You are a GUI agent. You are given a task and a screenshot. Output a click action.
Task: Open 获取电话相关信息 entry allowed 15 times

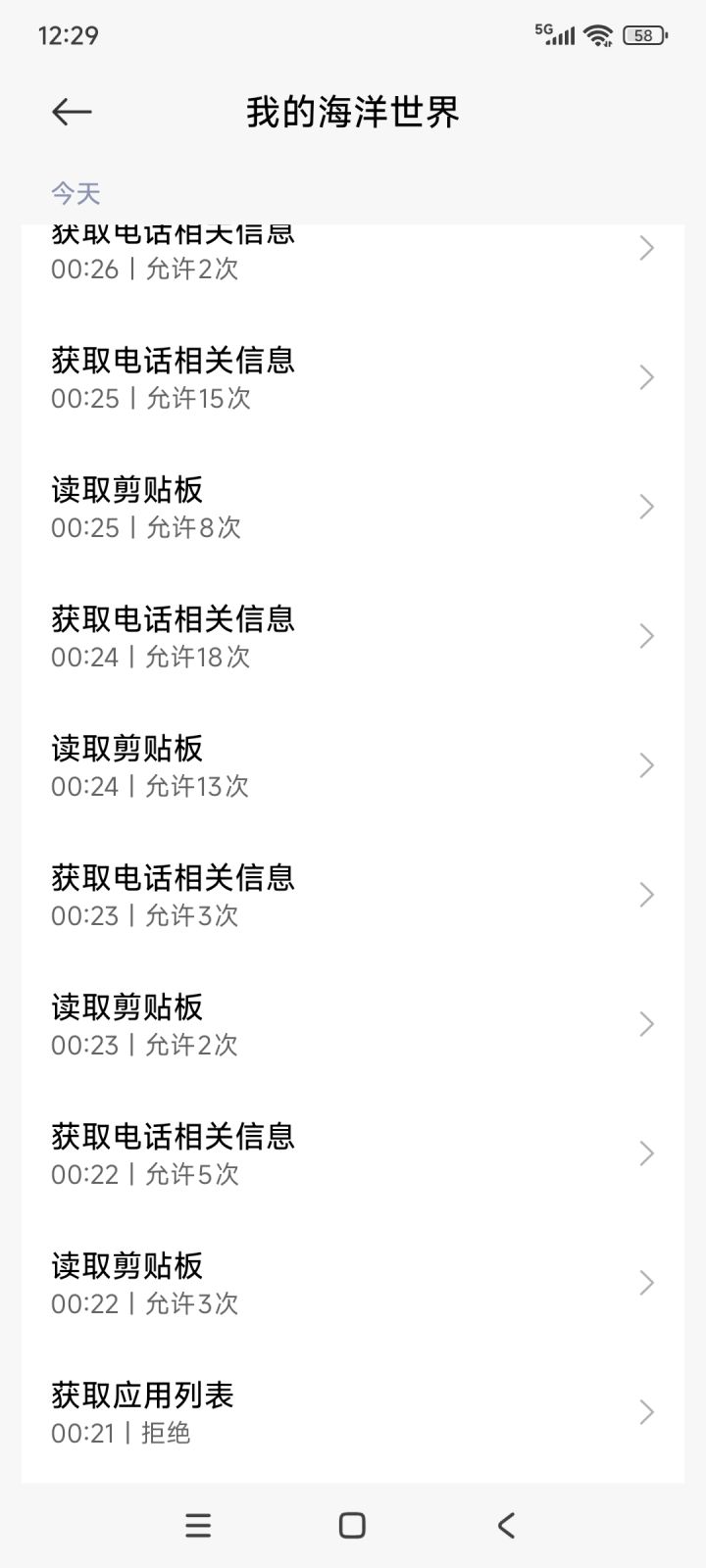[x=353, y=377]
